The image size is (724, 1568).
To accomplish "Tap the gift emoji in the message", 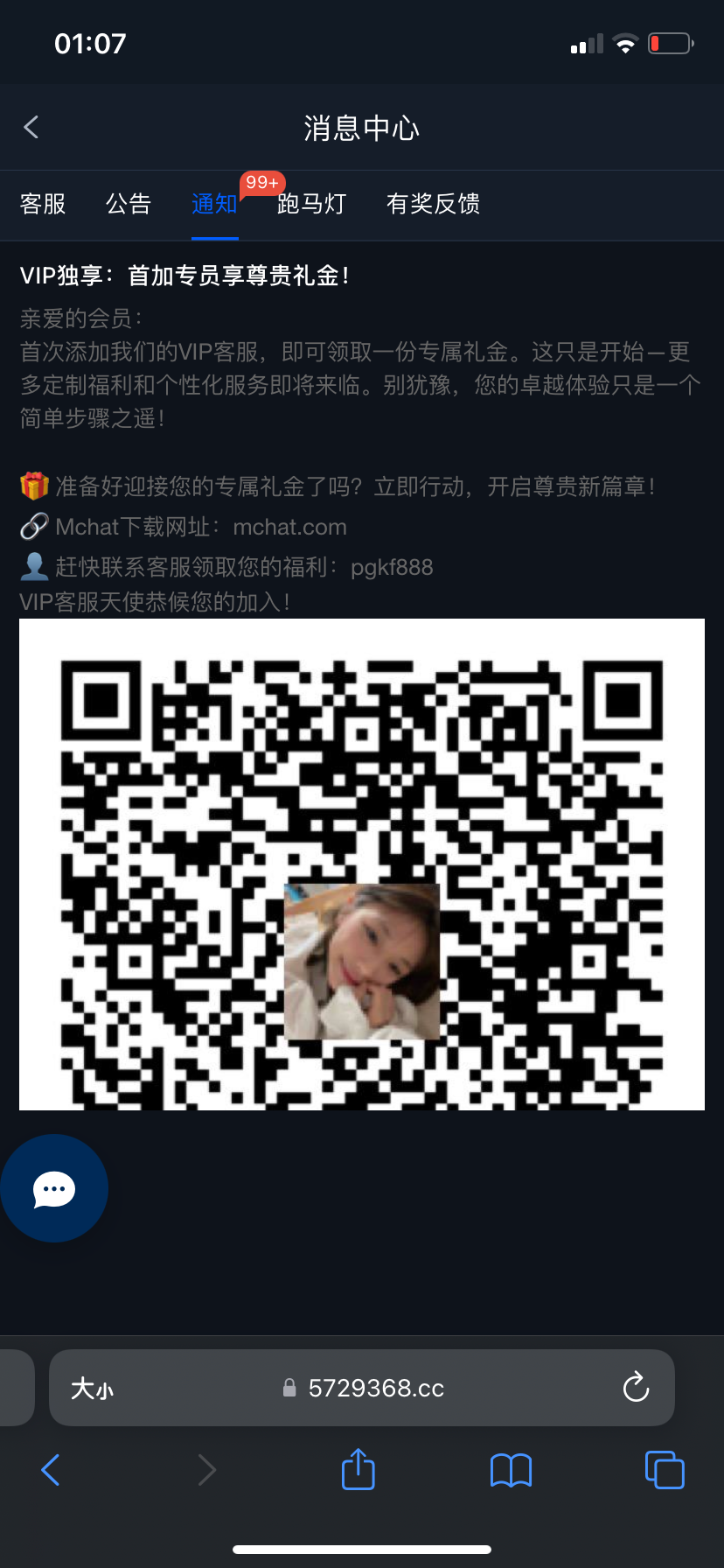I will click(33, 485).
